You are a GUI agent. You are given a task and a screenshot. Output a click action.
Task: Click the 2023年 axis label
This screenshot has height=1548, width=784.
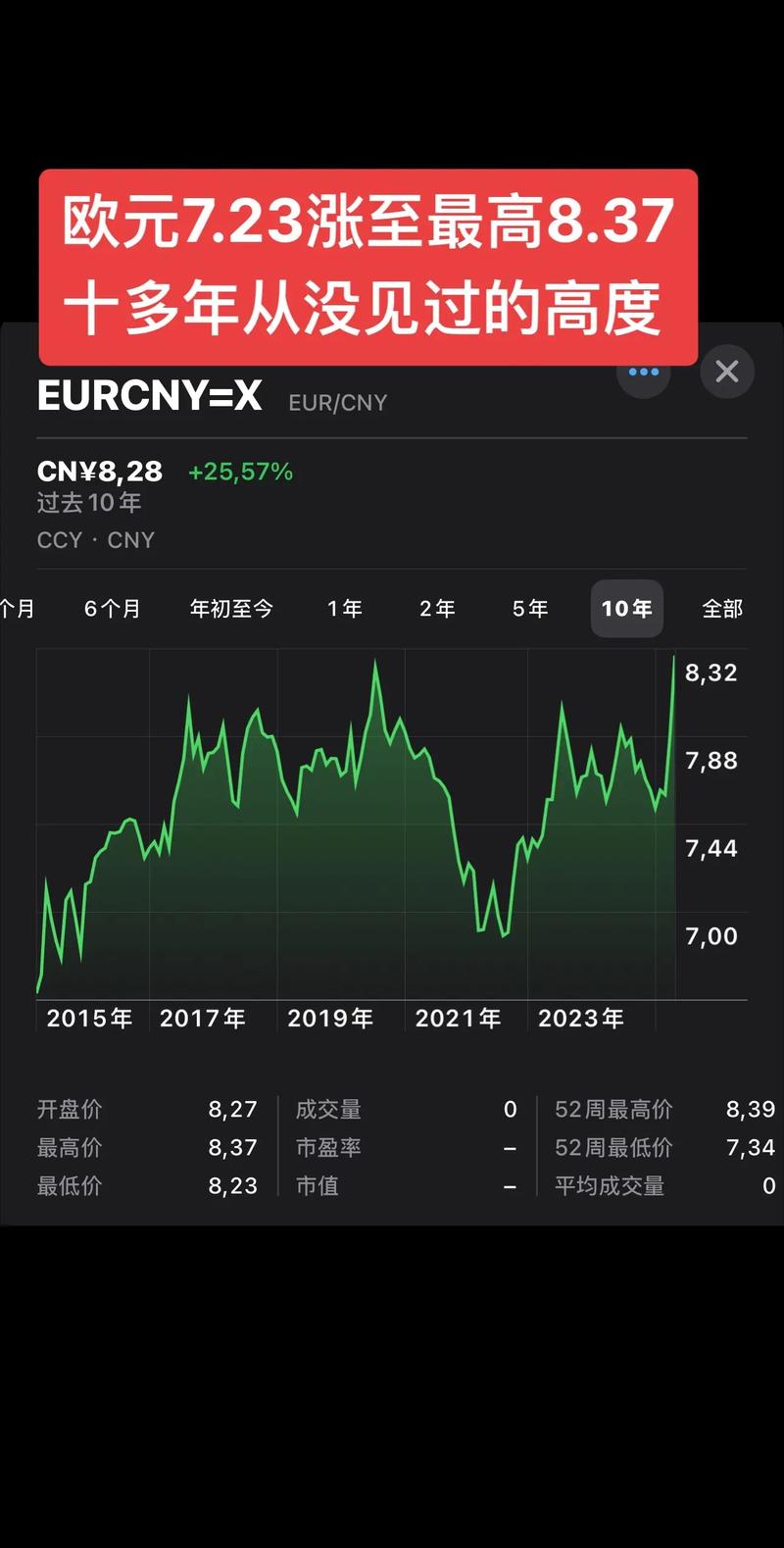pyautogui.click(x=582, y=1019)
